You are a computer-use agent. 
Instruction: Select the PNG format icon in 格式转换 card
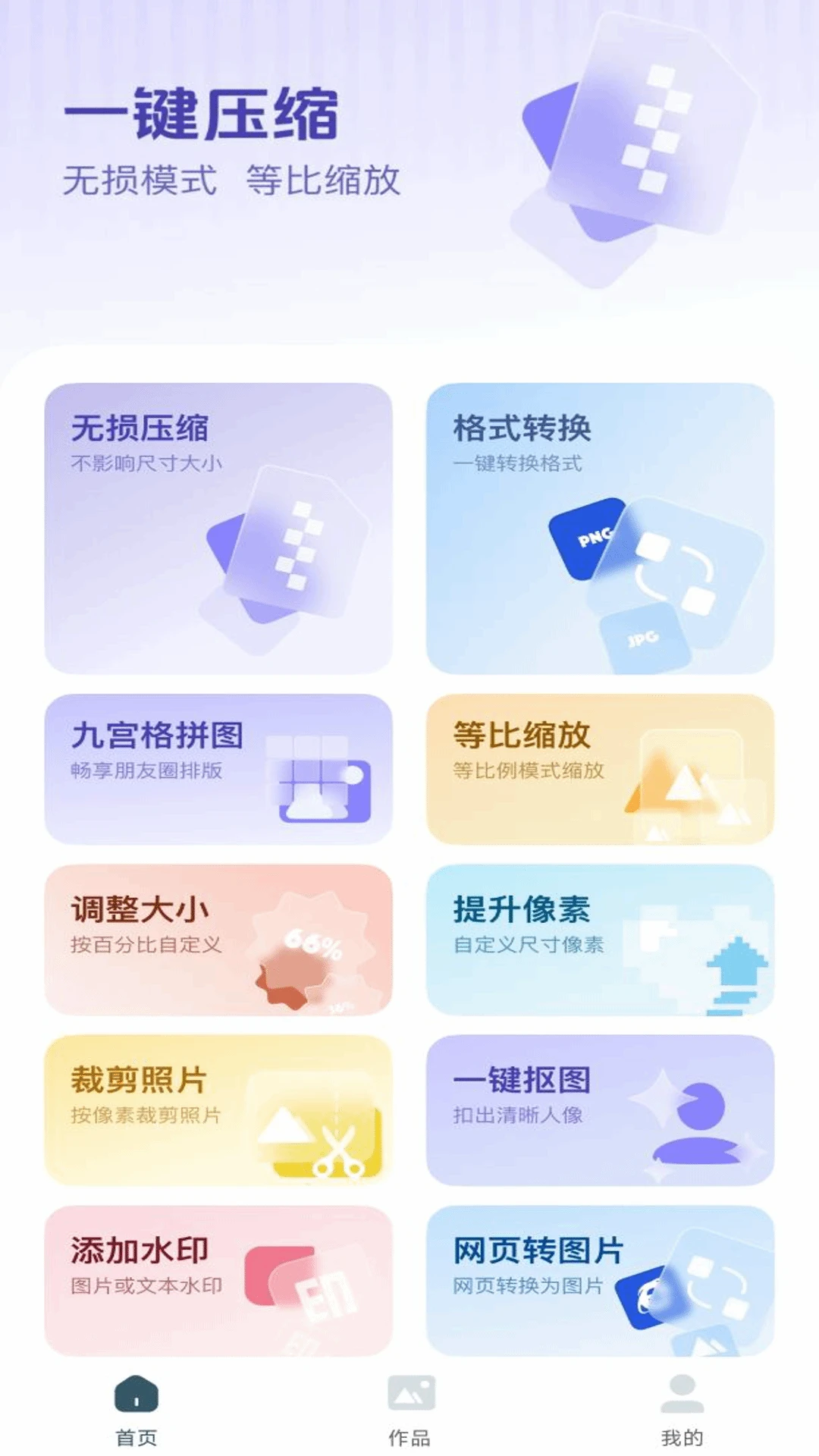click(x=588, y=538)
